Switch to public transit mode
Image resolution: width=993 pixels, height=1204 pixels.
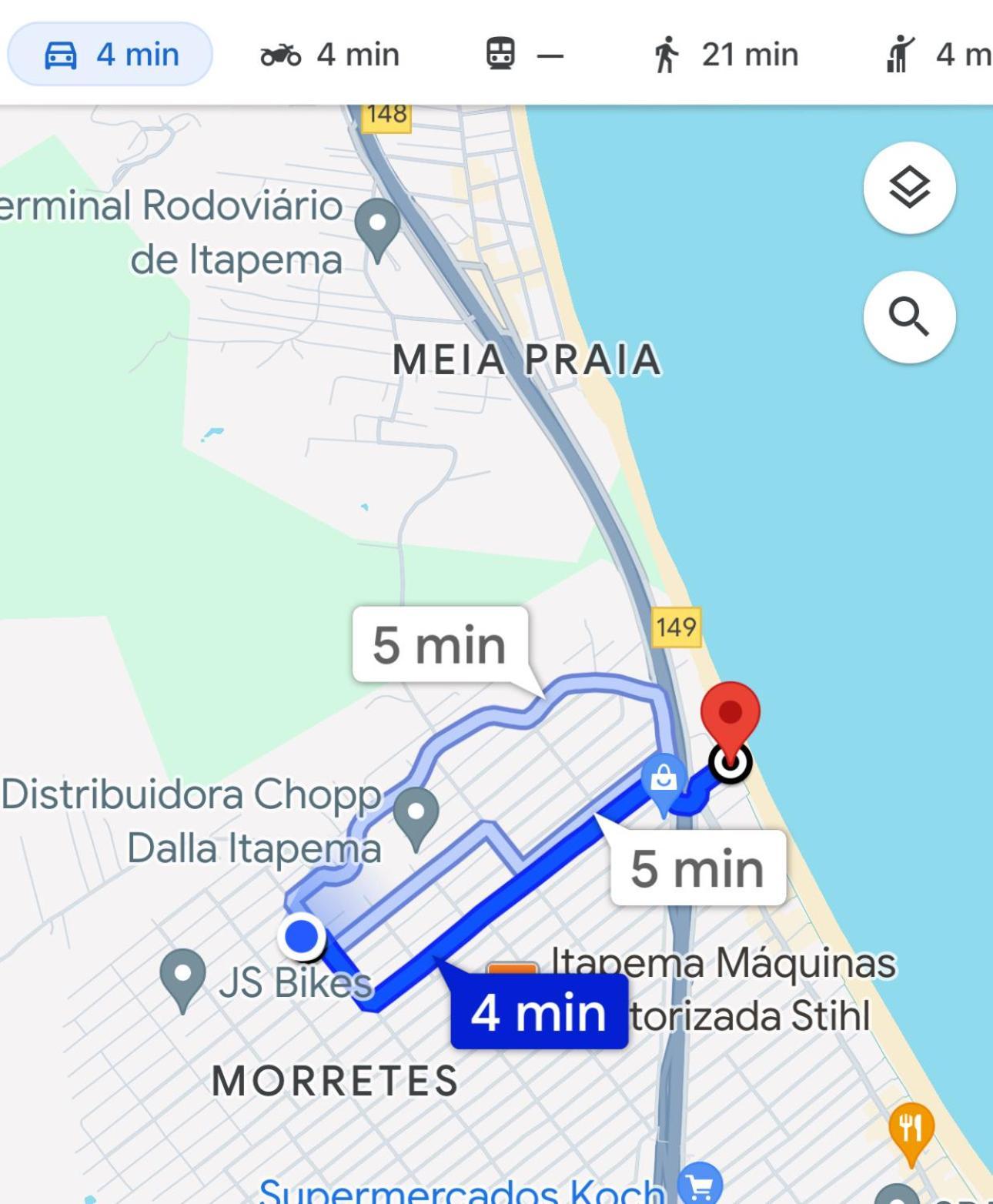(523, 55)
